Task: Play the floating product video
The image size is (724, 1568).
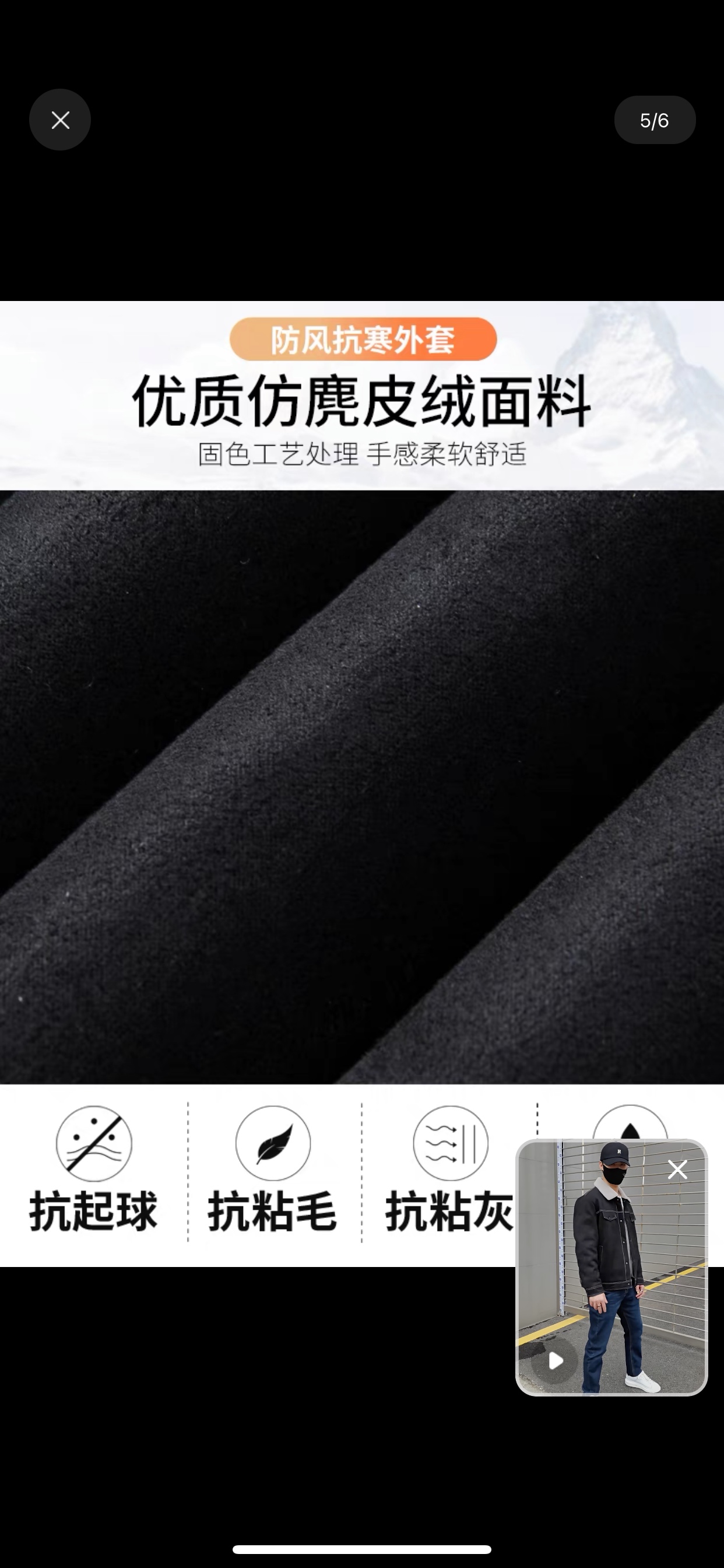Action: click(x=555, y=1360)
